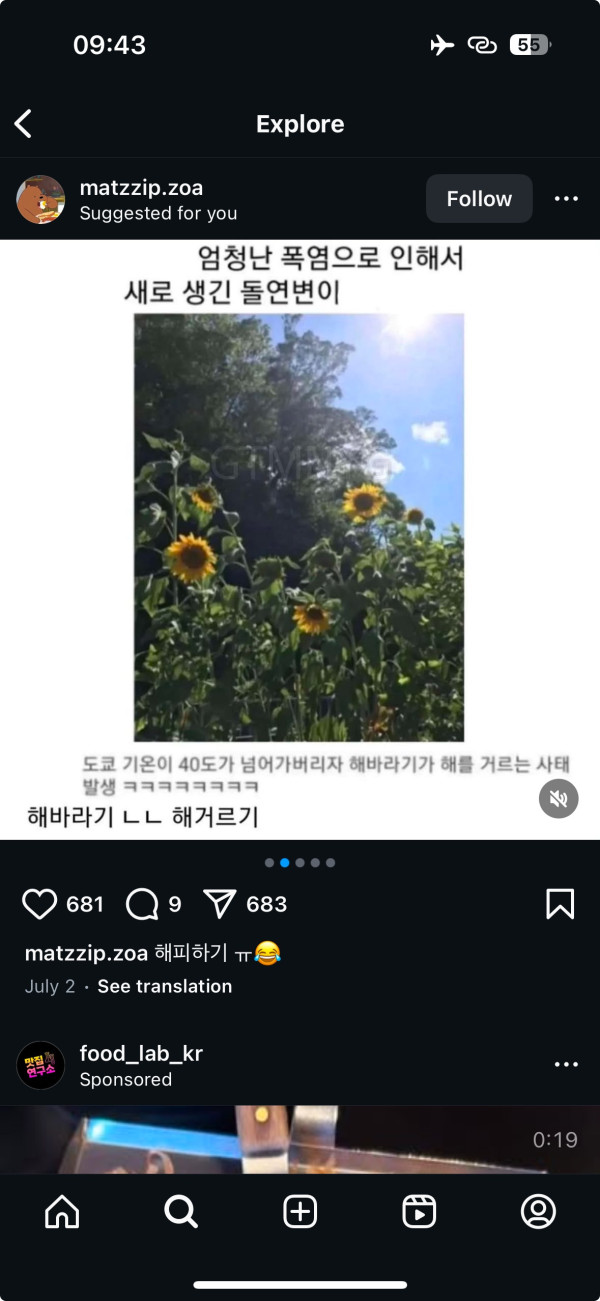This screenshot has width=600, height=1301.
Task: Switch to the Profile tab
Action: coord(538,1212)
